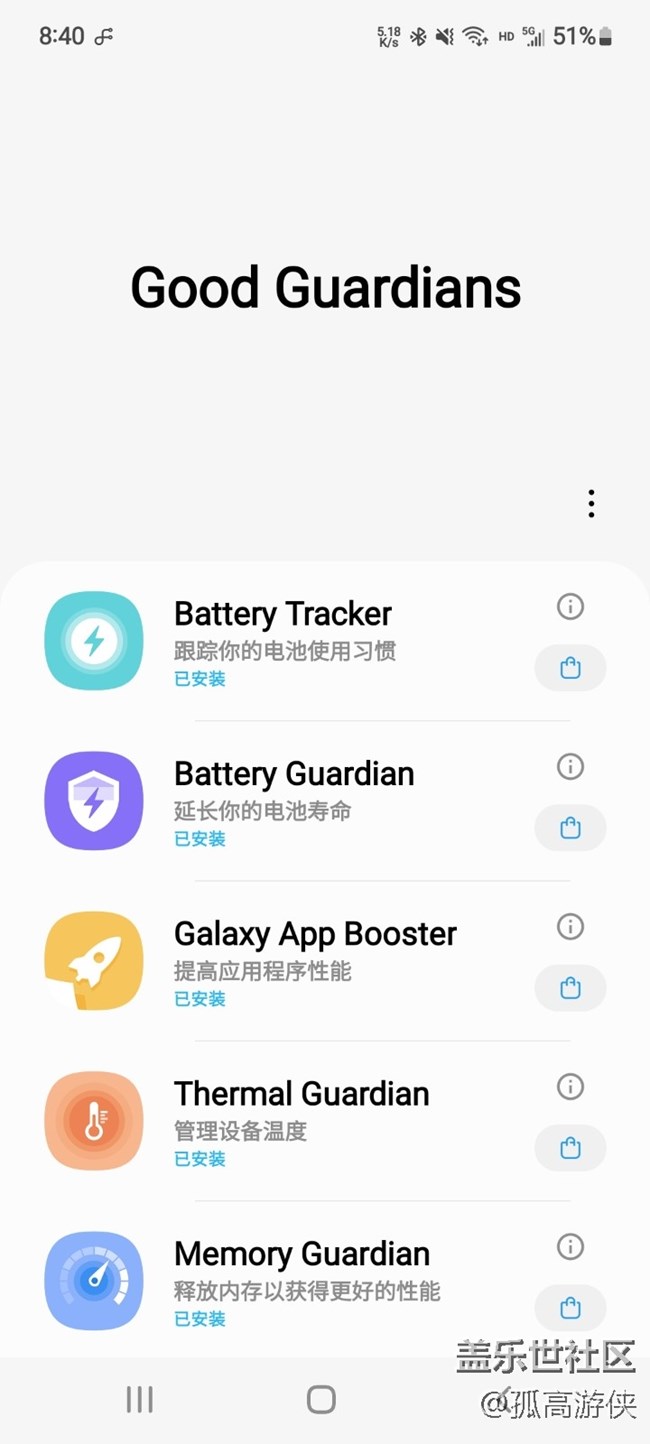Go to the home screen

(x=321, y=1400)
